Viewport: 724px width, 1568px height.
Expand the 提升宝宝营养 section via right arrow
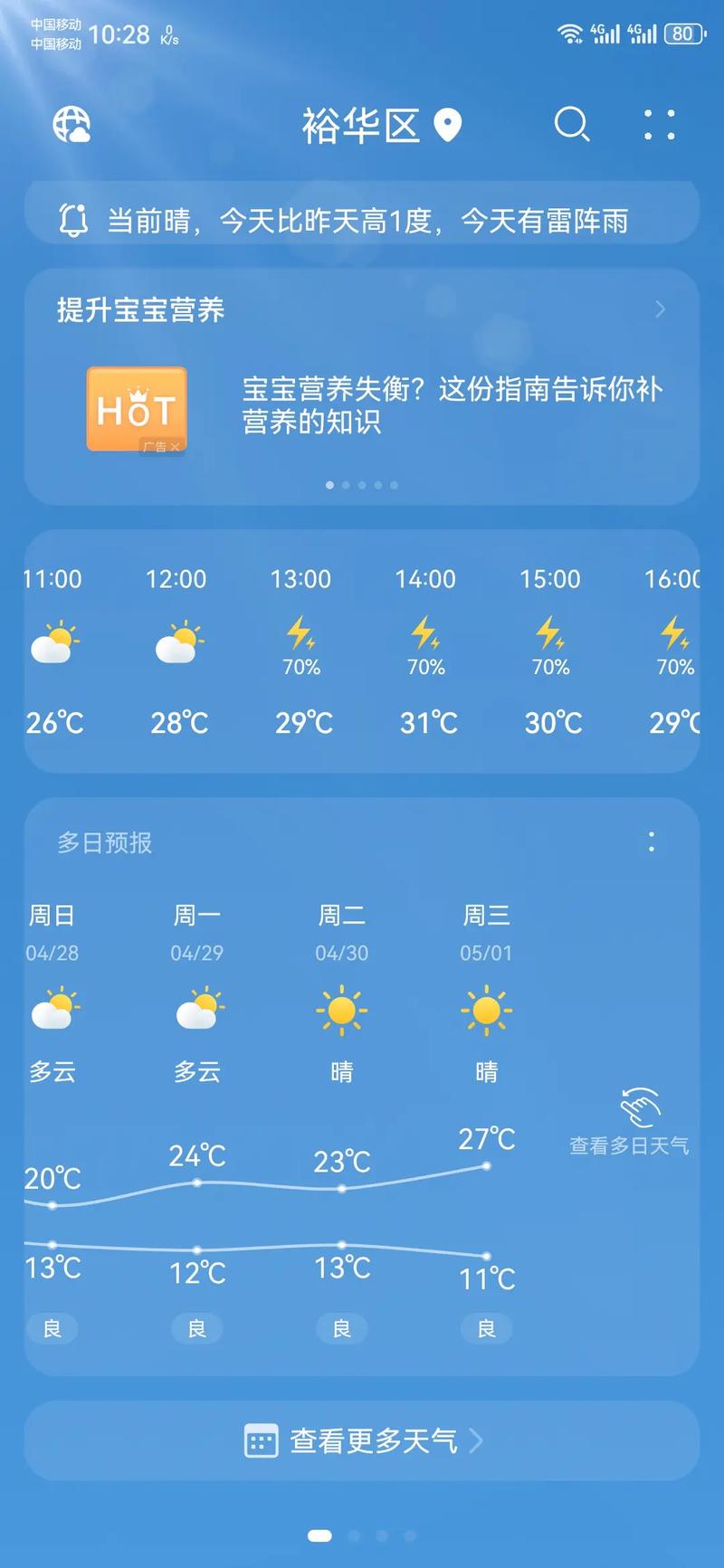(661, 309)
